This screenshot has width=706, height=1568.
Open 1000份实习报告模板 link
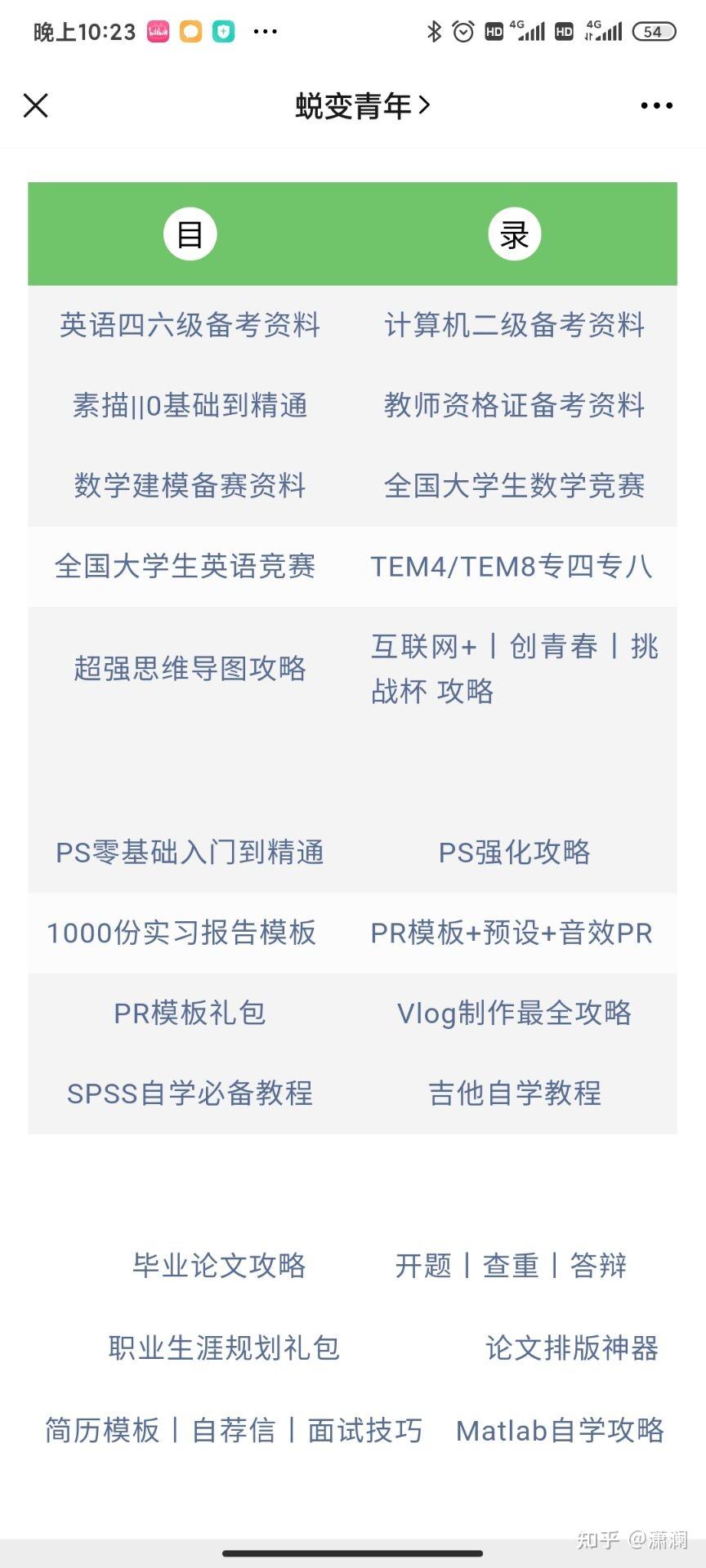(181, 933)
